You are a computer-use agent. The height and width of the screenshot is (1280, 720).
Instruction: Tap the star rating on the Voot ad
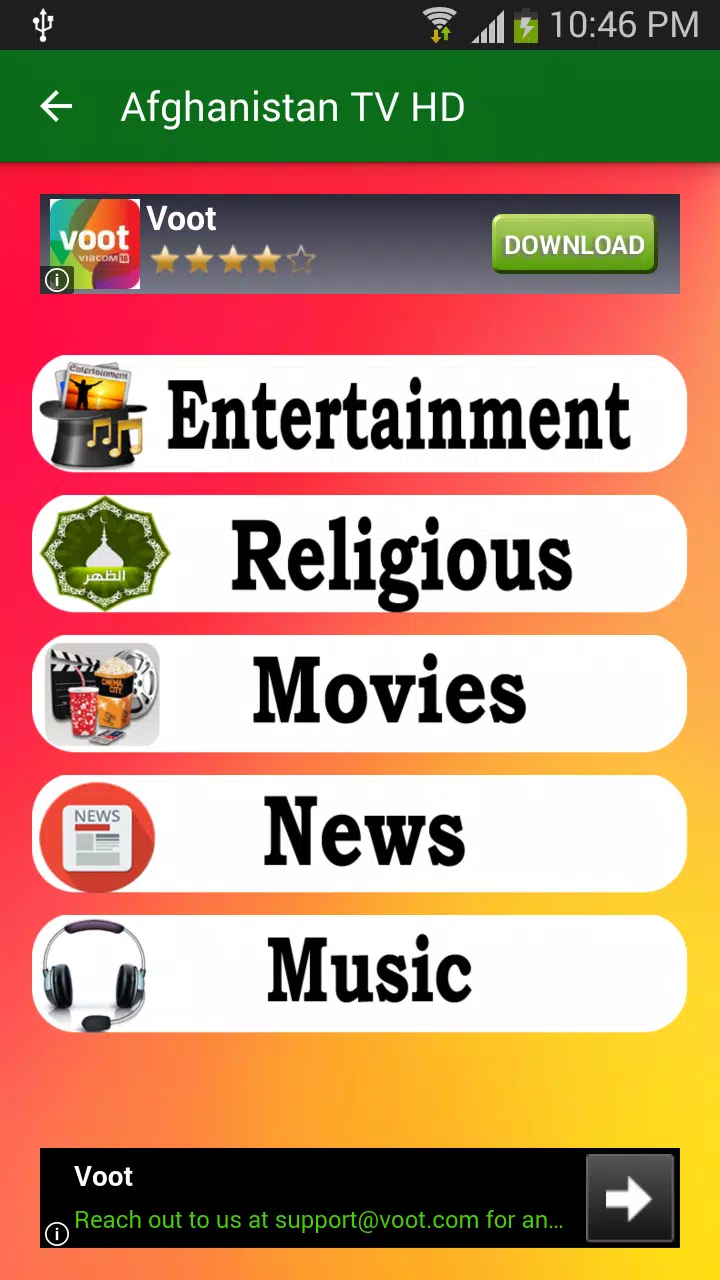(x=232, y=260)
